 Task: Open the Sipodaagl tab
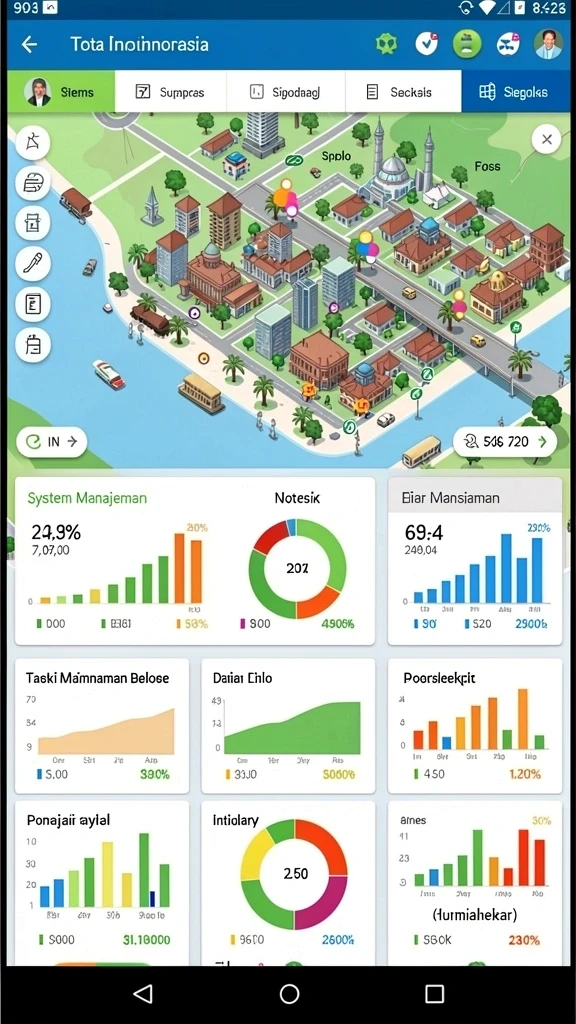tap(285, 92)
